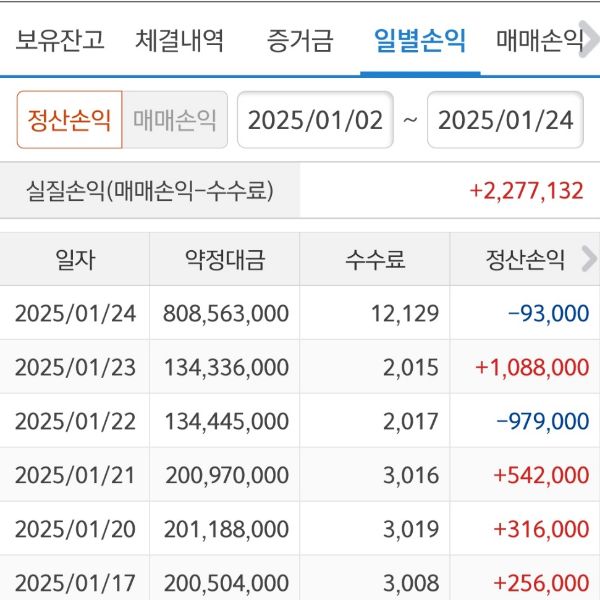Switch to the 매매손익 top tab

pos(540,41)
